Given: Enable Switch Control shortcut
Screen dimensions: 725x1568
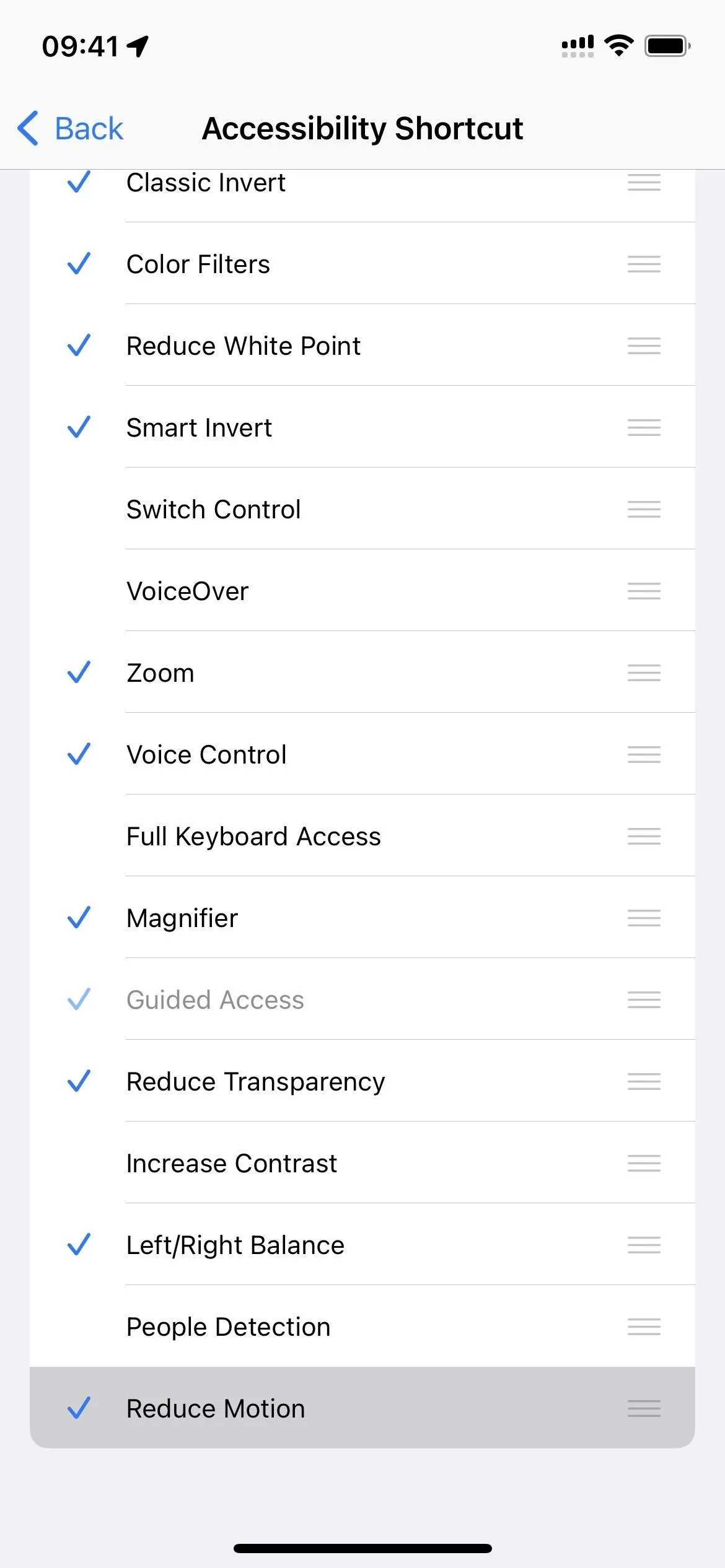Looking at the screenshot, I should [x=362, y=509].
